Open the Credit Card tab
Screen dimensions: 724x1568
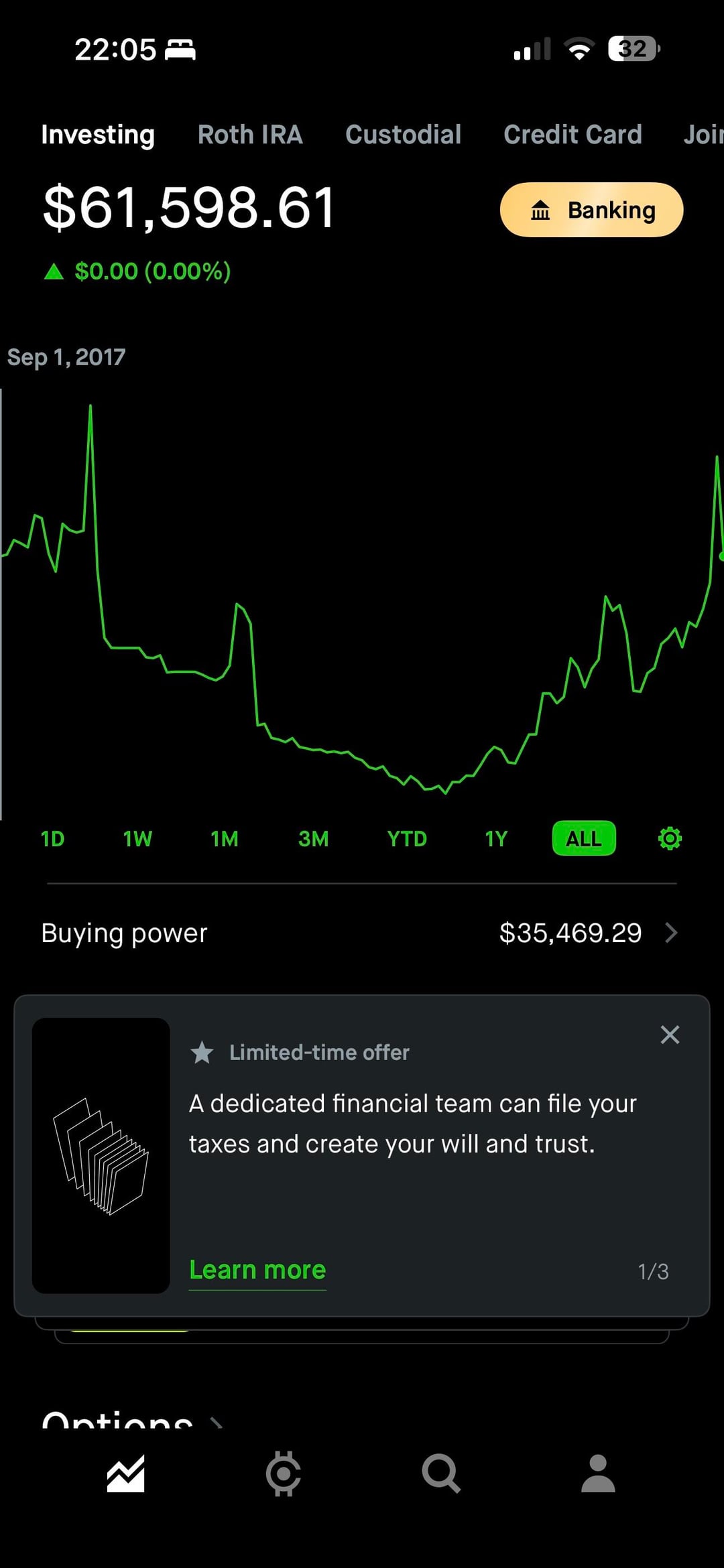tap(572, 135)
